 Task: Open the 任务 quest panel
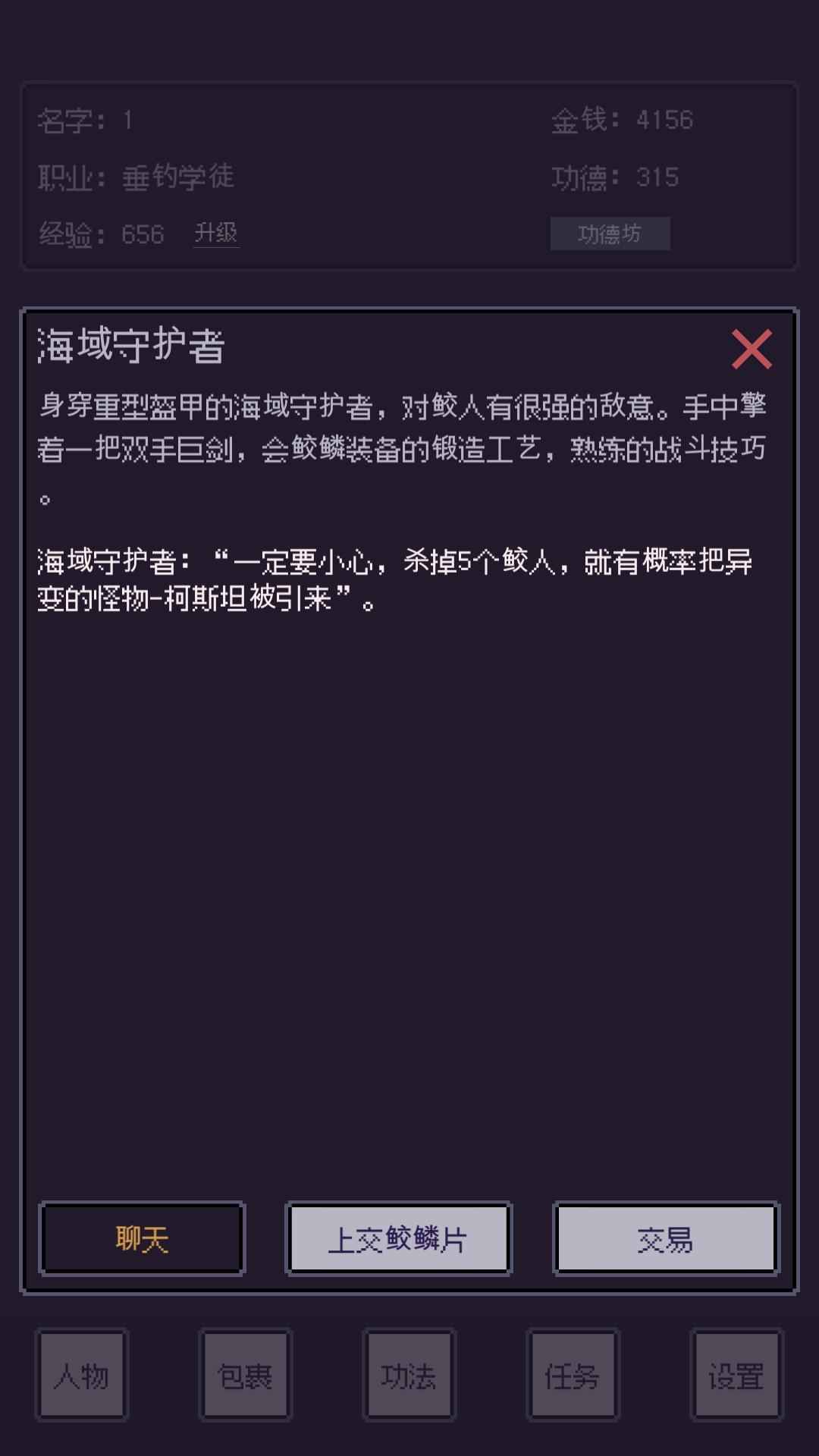573,1375
